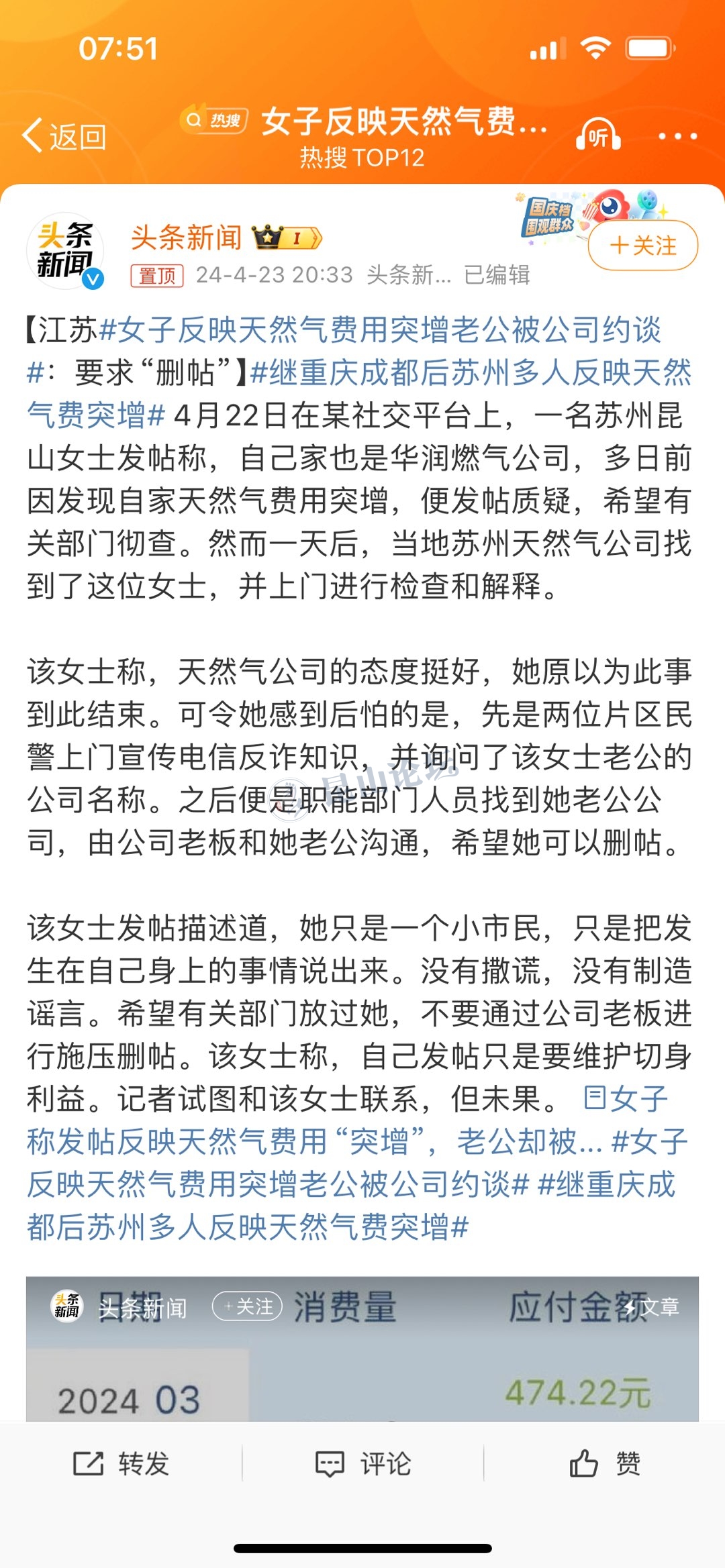Open hashtag #继重庆成都后苏州多人反映天然气费突增# after 删帖
Image resolution: width=725 pixels, height=1568 pixels.
click(470, 373)
